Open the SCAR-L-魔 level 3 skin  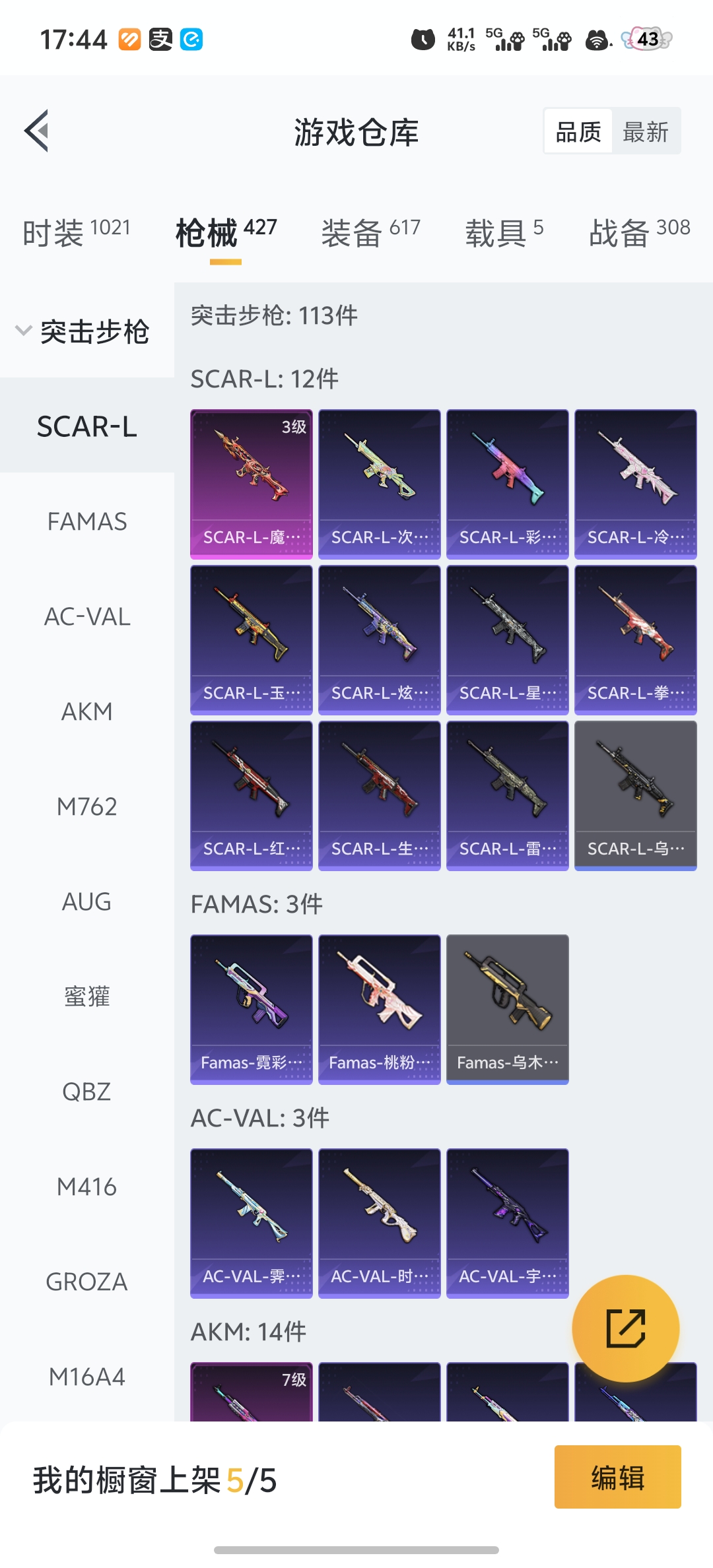coord(252,484)
